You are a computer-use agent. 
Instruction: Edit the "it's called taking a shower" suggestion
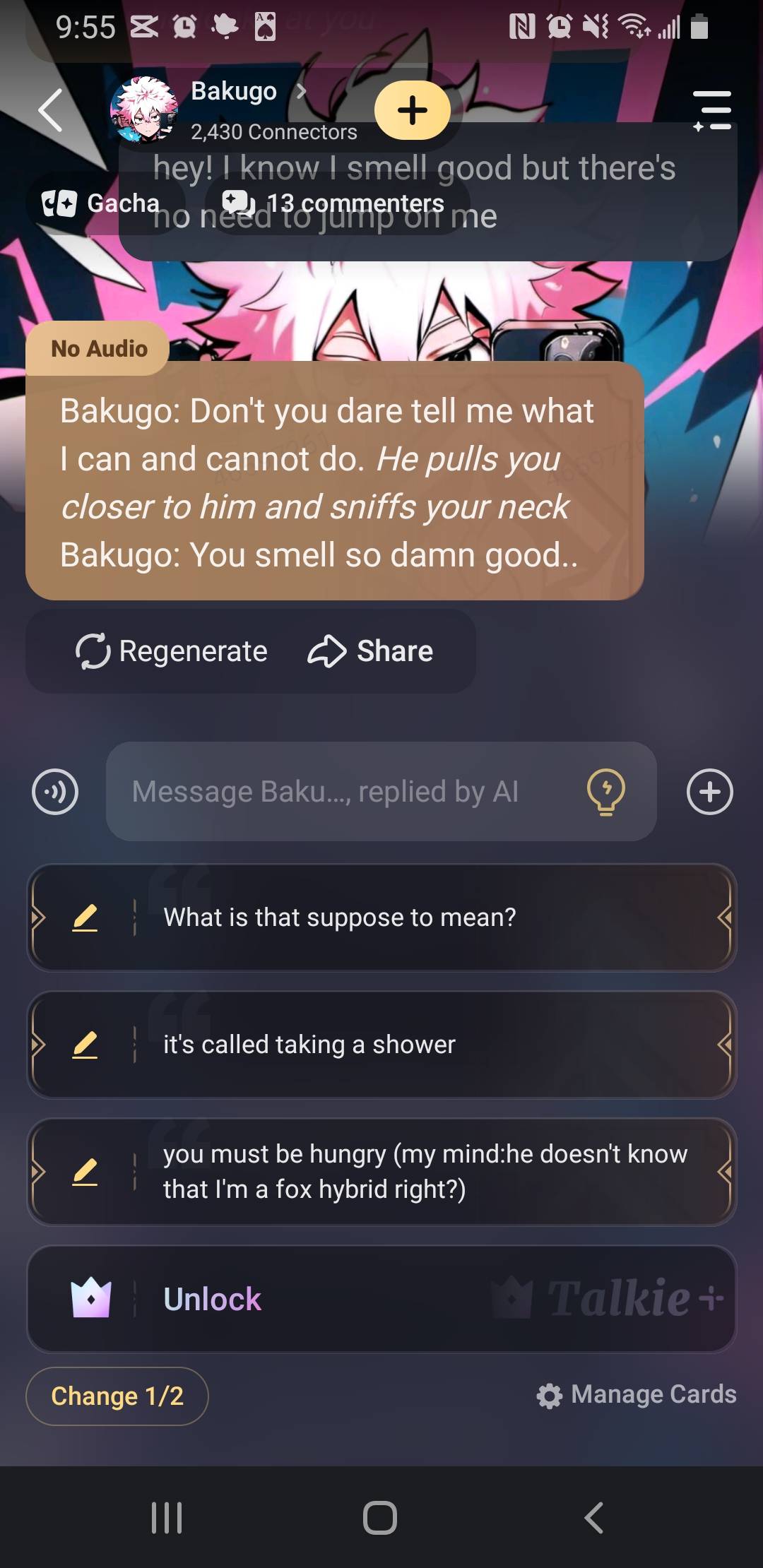click(85, 1045)
